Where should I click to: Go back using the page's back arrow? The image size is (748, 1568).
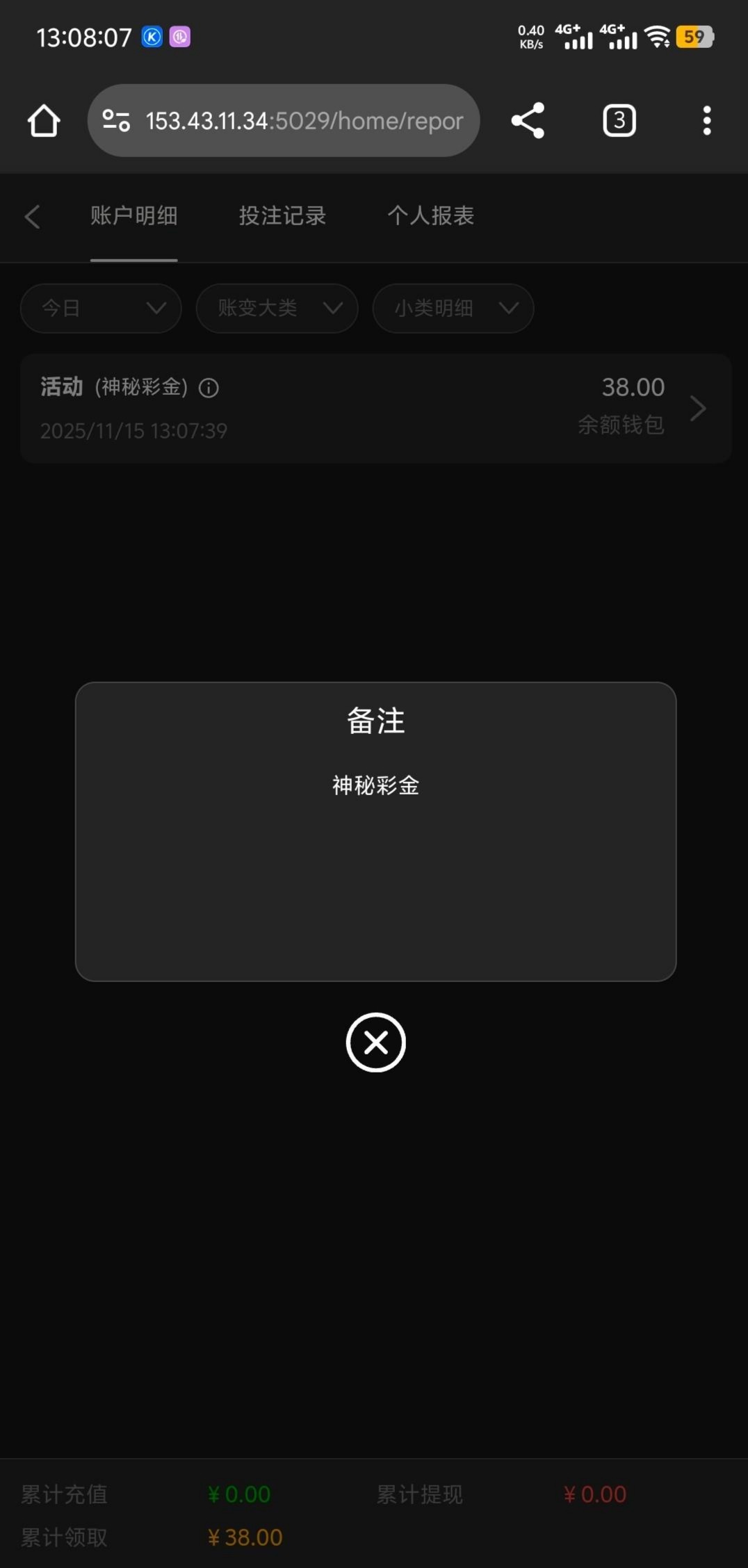pos(32,216)
